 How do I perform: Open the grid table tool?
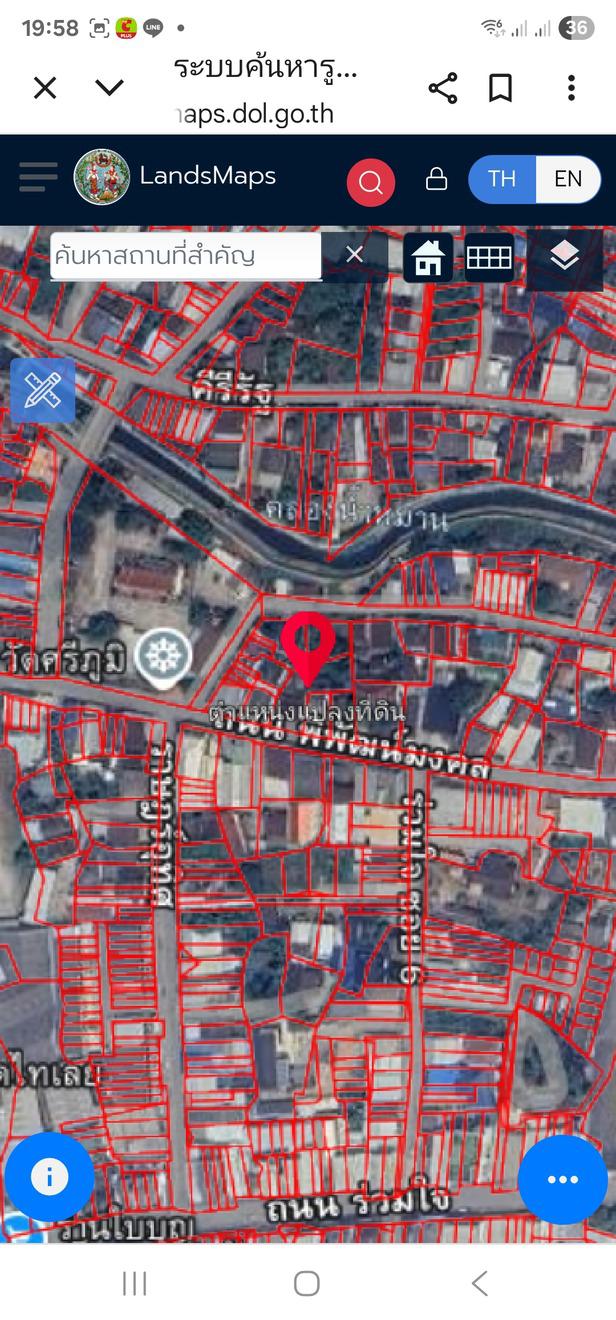[x=489, y=258]
